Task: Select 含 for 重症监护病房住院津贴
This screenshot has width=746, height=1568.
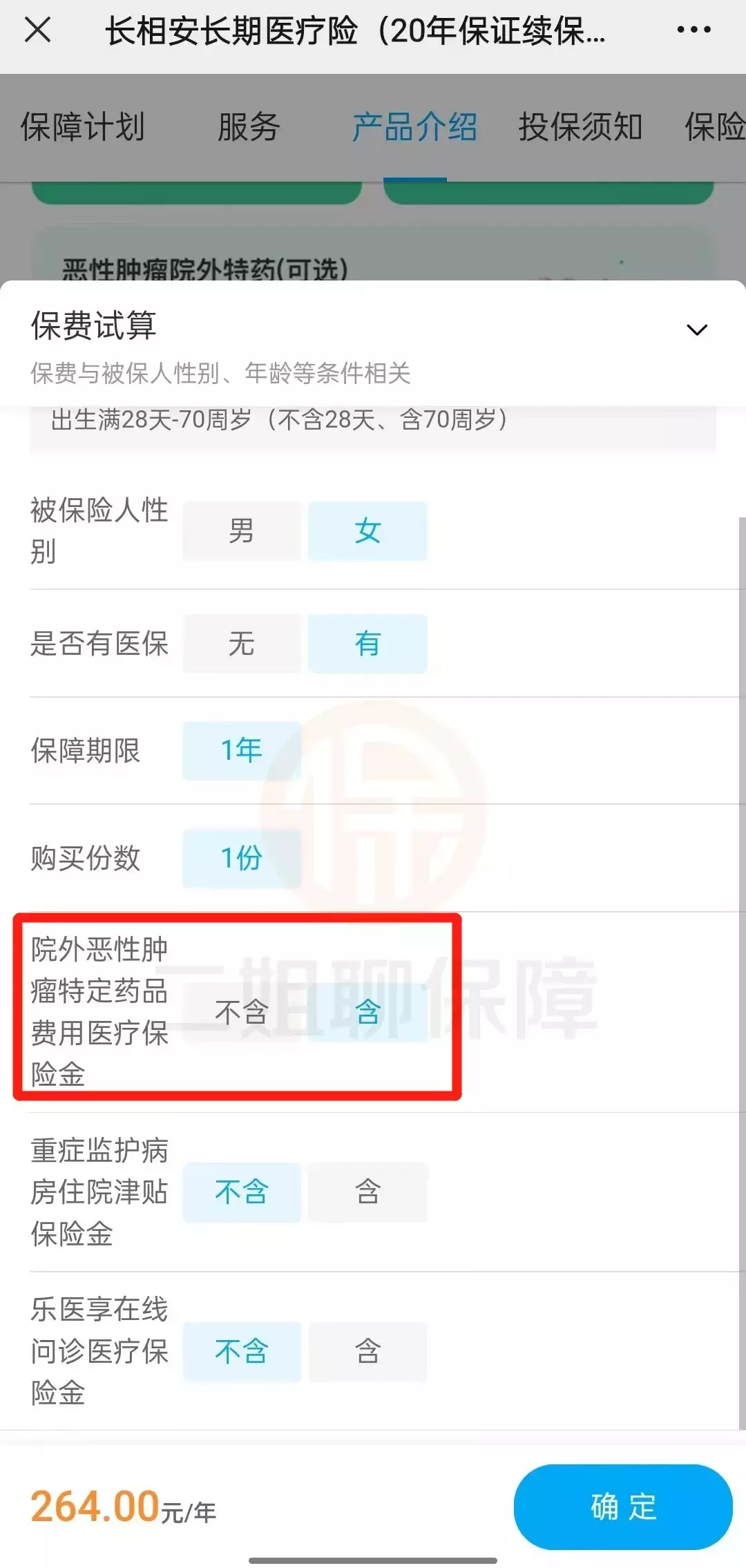Action: coord(367,1192)
